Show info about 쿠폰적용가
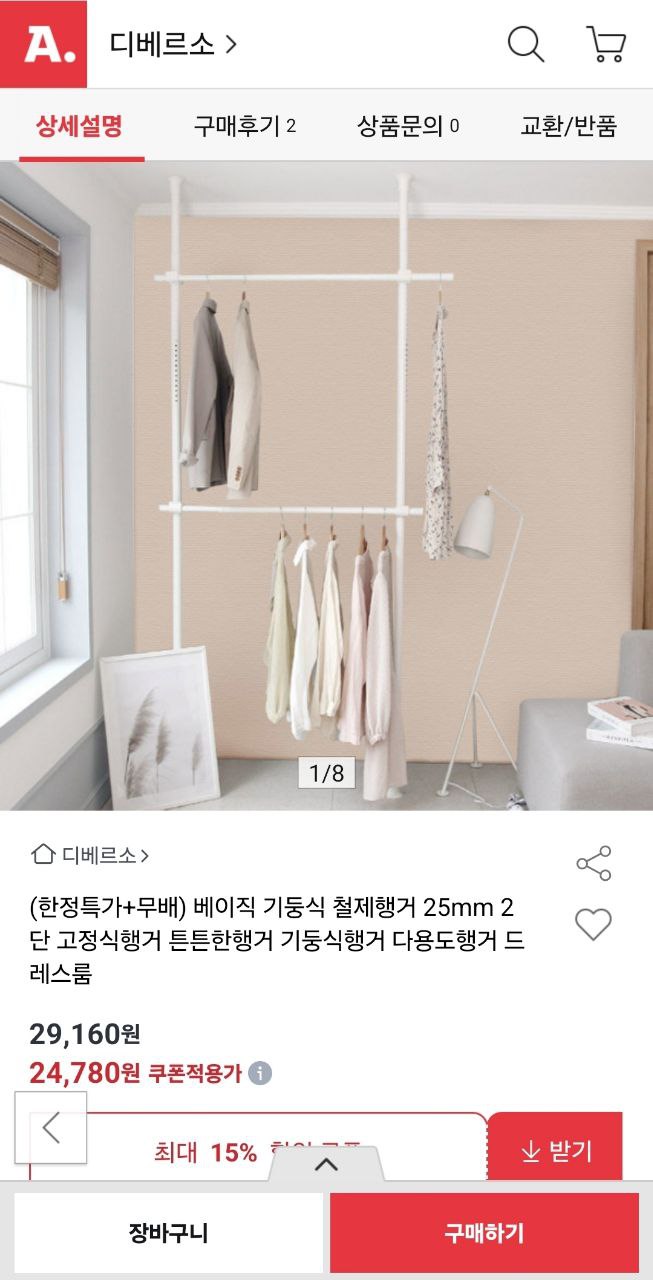The height and width of the screenshot is (1280, 653). click(260, 1074)
